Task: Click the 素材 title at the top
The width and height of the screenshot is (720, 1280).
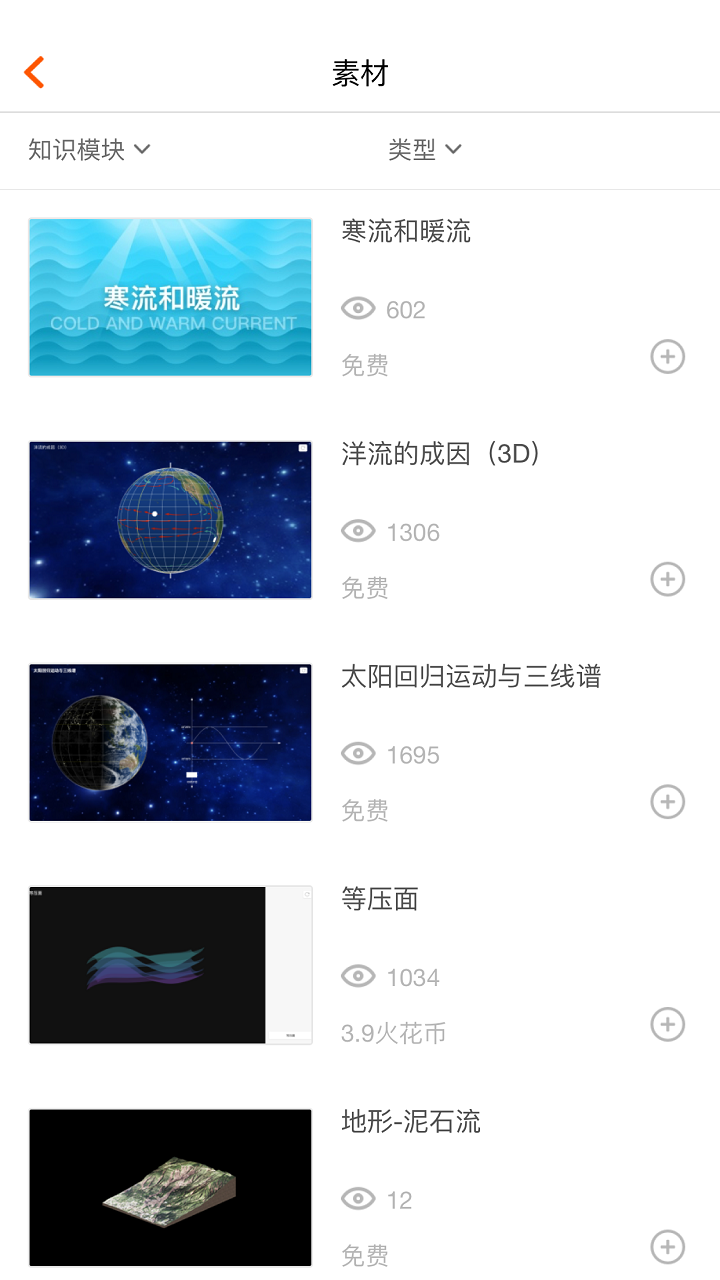Action: (359, 73)
